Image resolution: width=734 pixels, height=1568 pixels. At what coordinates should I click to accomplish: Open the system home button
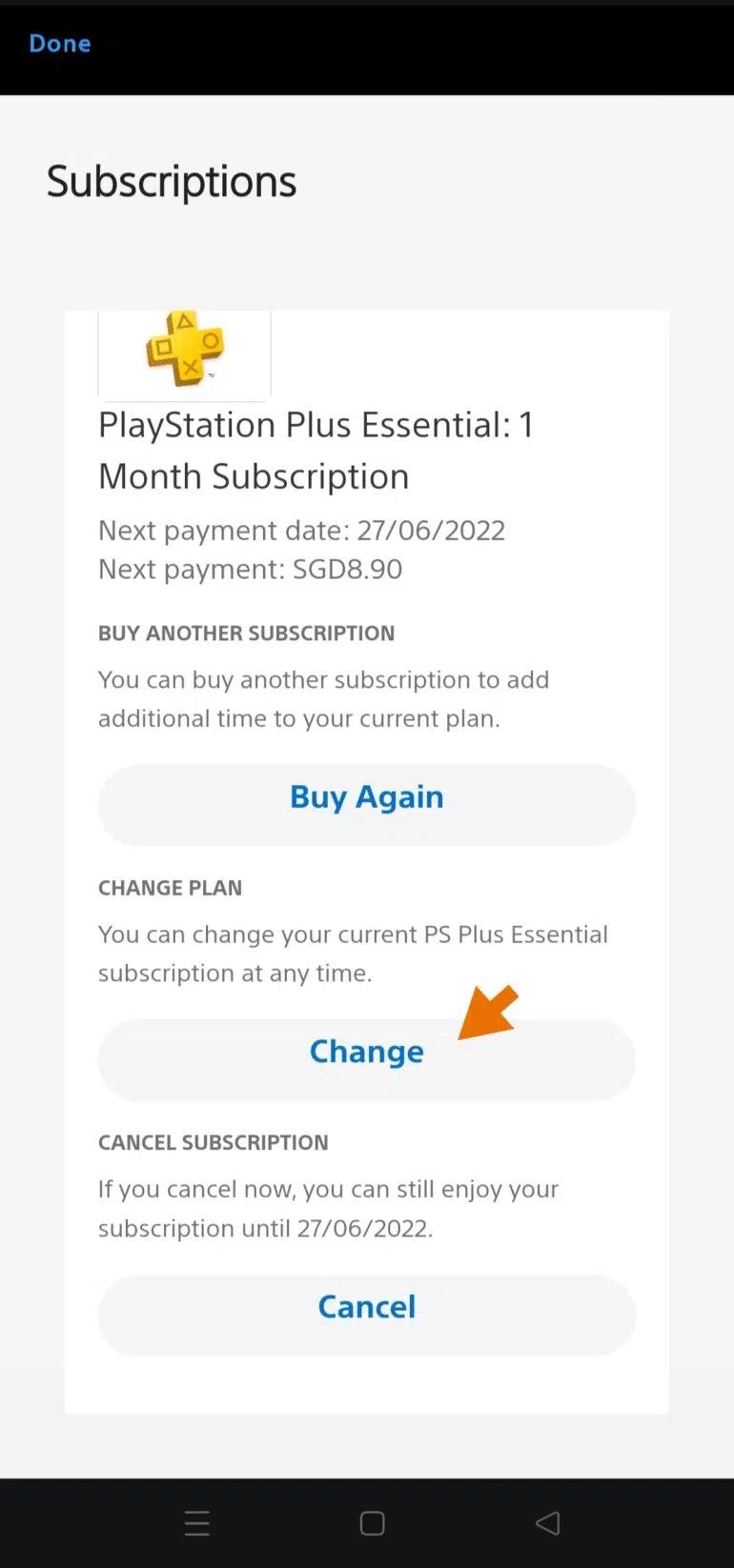click(372, 1522)
